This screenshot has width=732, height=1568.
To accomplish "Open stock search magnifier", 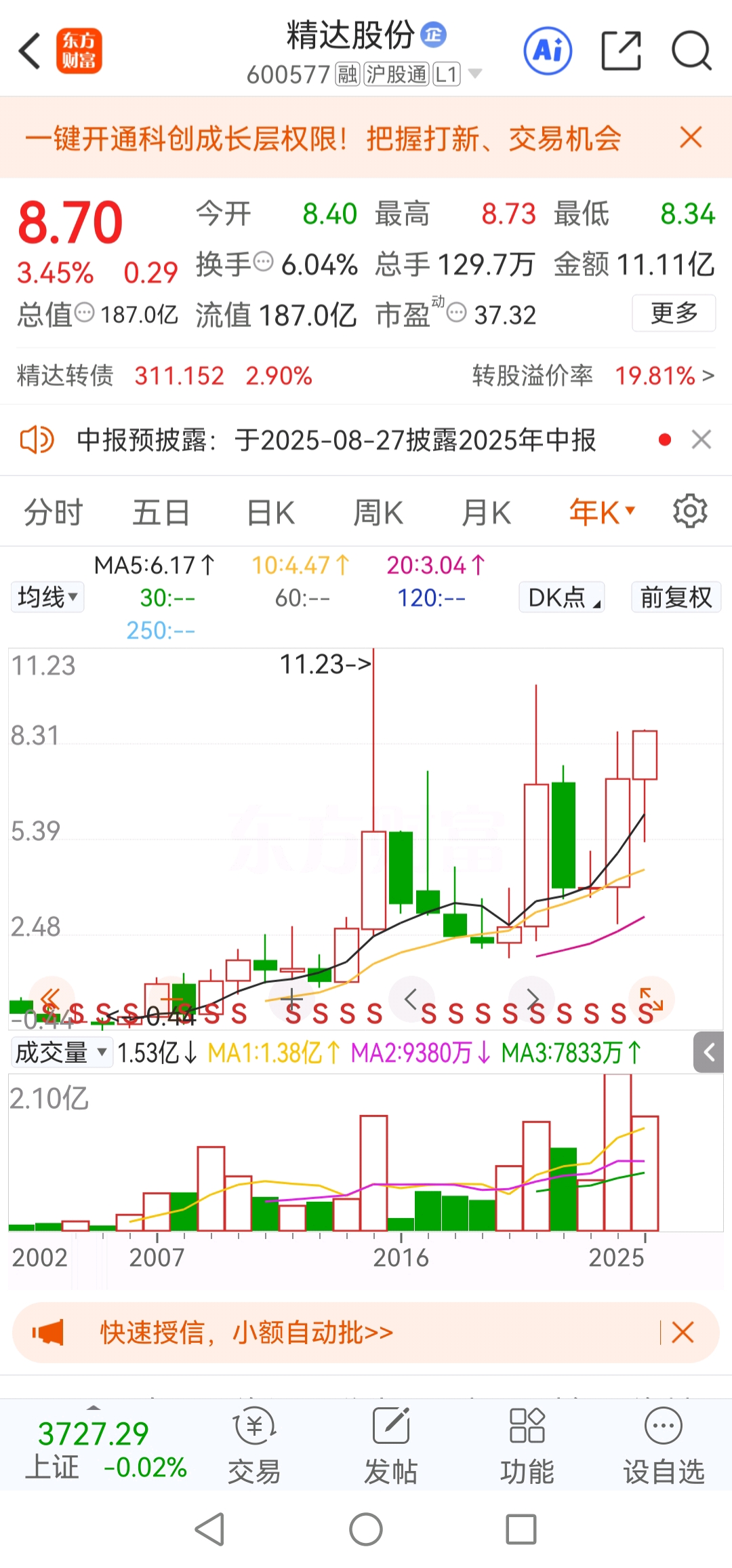I will (x=691, y=51).
